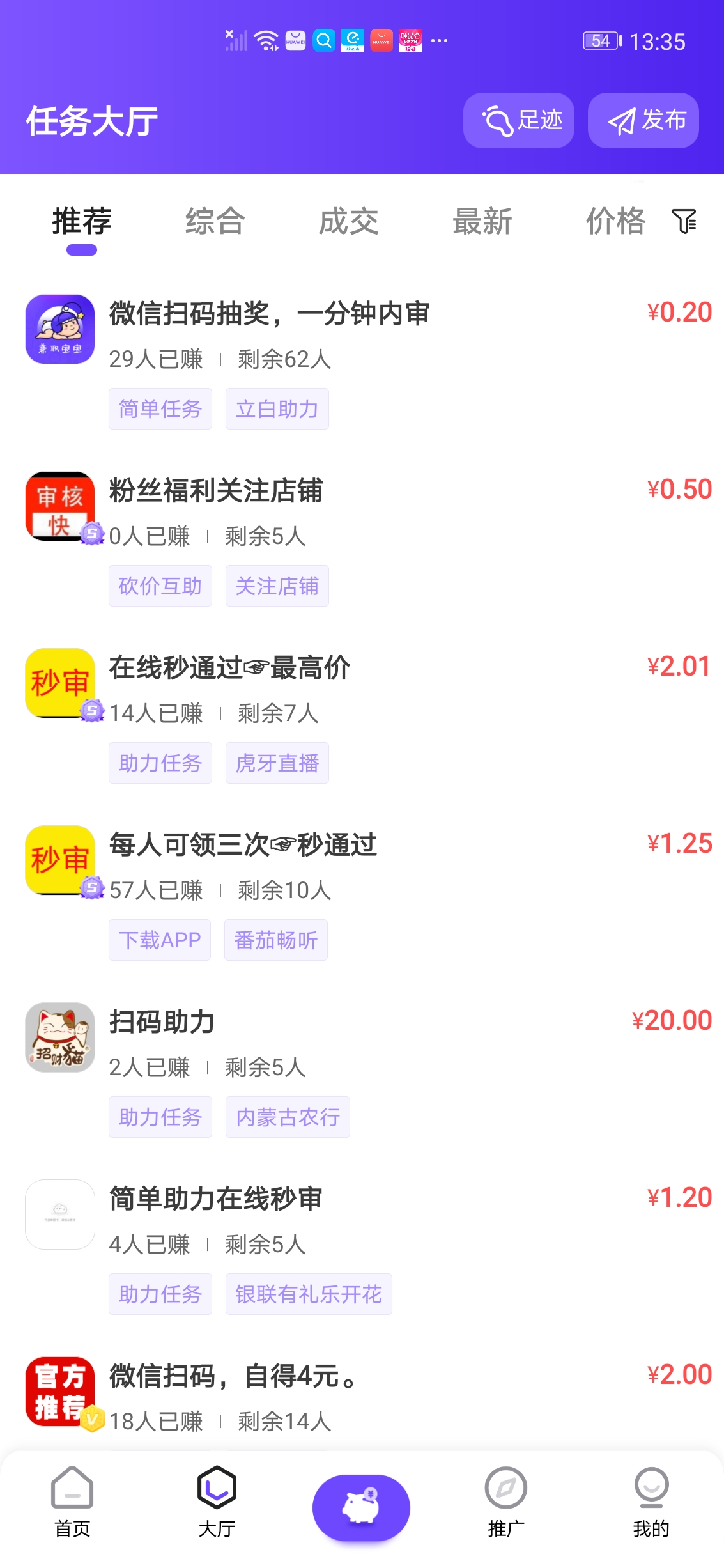Tap the 发布 publish button
This screenshot has width=724, height=1568.
tap(643, 120)
